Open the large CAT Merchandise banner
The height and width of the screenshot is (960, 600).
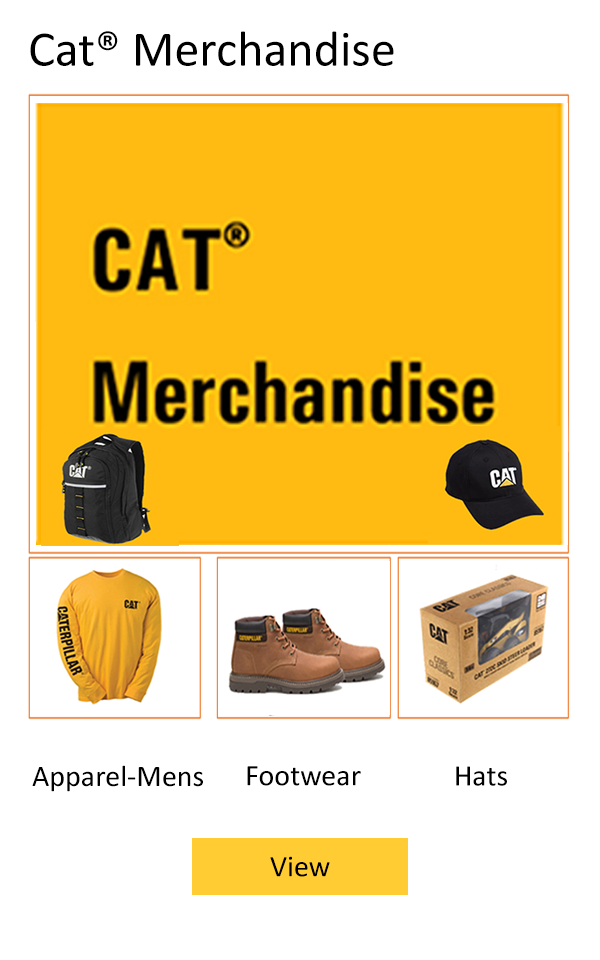pos(299,324)
